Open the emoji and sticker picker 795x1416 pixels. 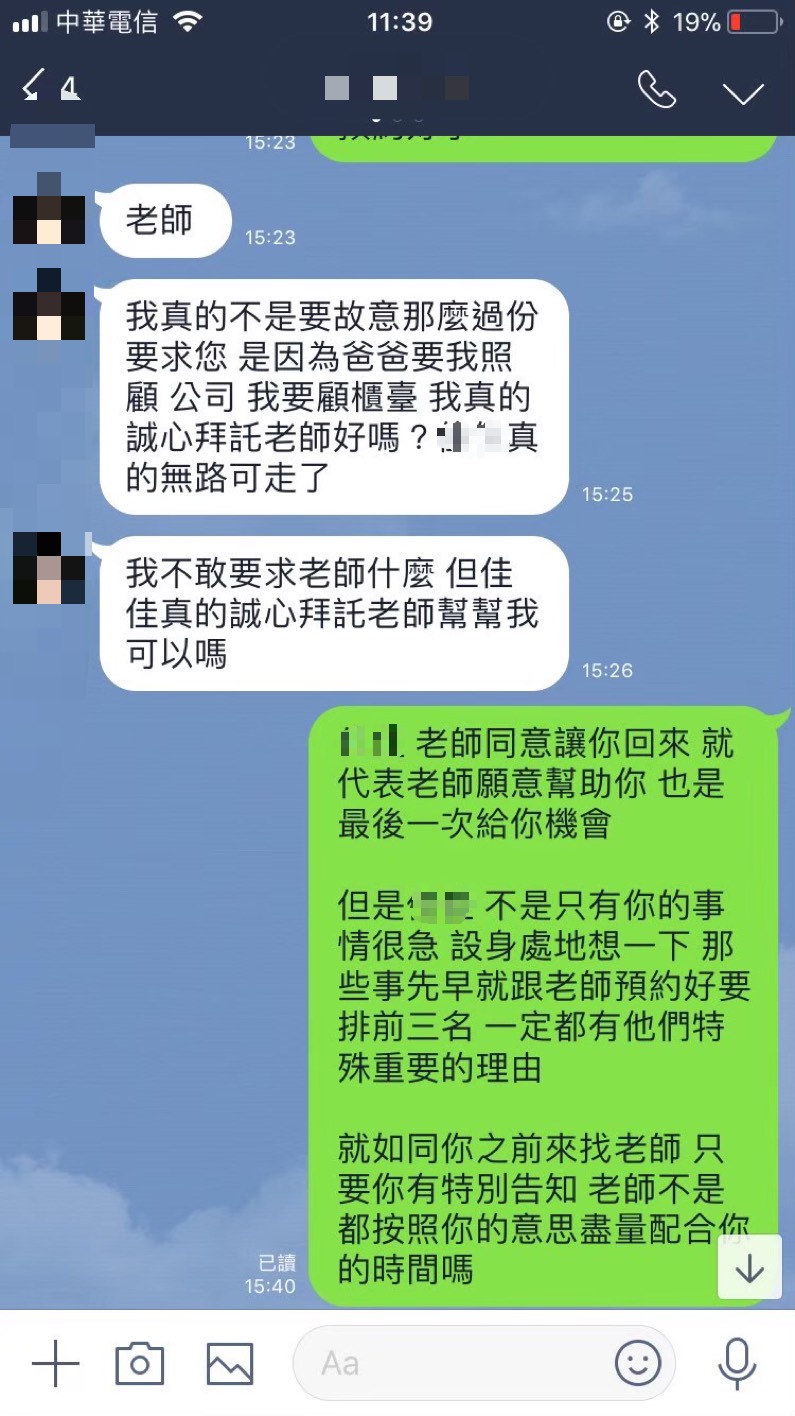click(x=638, y=1363)
